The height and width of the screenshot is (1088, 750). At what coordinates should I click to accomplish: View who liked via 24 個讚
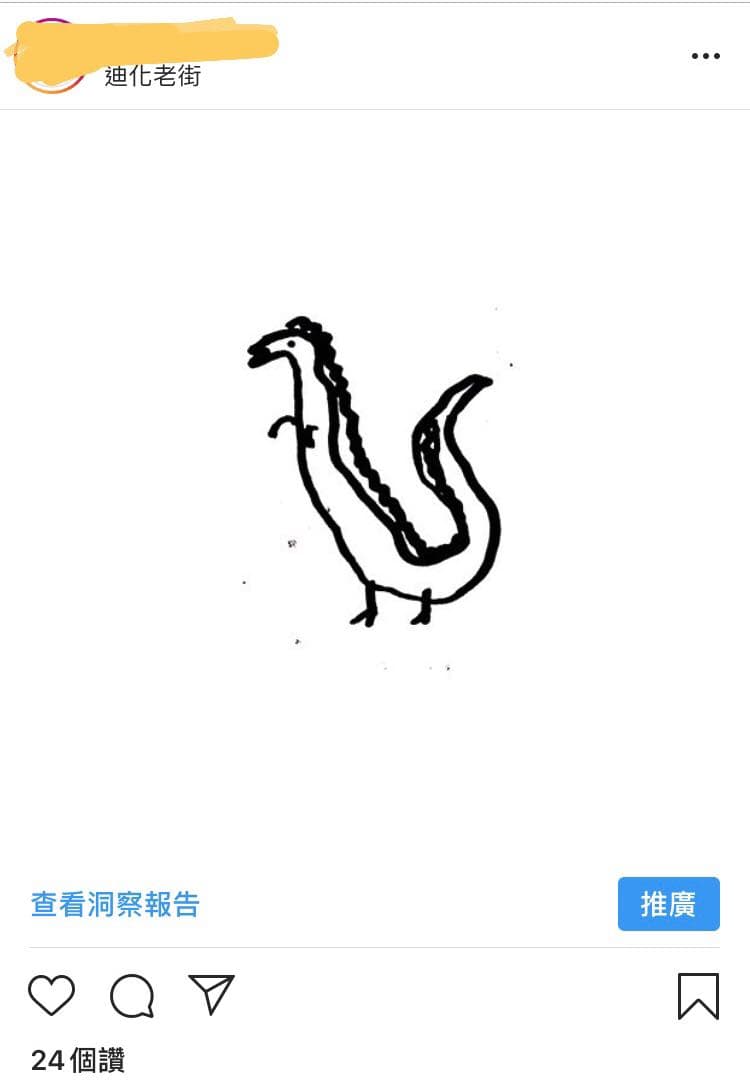pos(78,1060)
